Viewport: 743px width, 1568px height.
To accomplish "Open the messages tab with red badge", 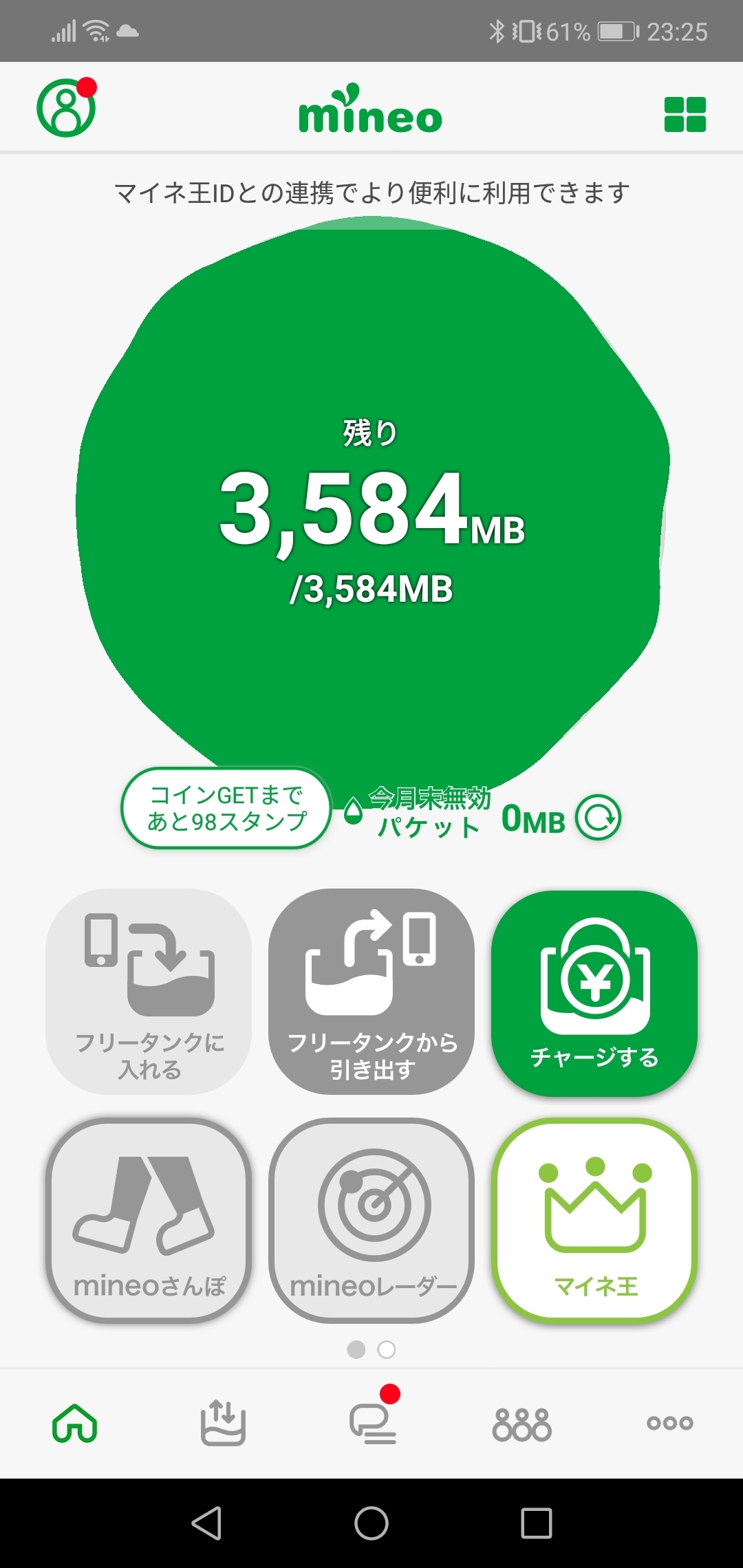I will 372,1422.
